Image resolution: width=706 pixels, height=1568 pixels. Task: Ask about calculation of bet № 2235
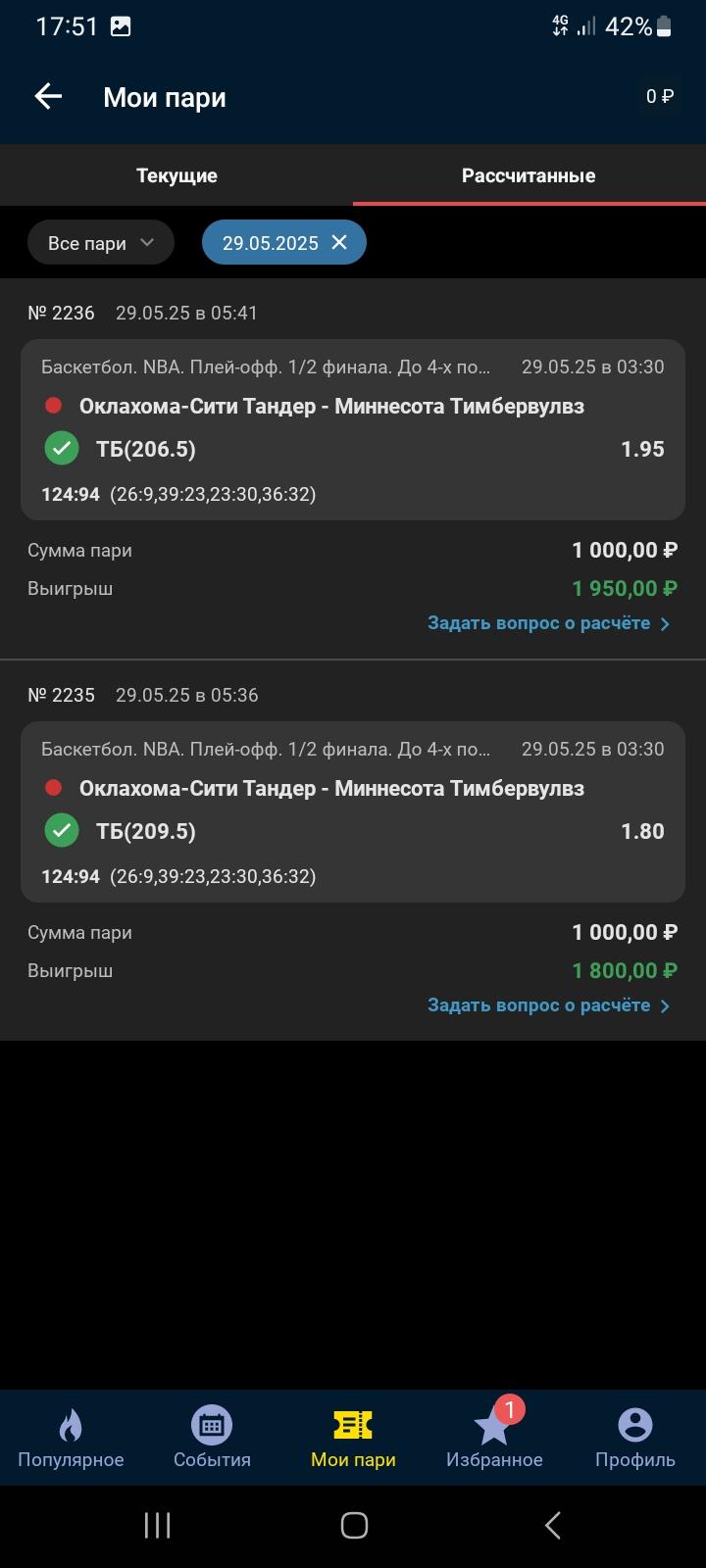click(x=549, y=1005)
